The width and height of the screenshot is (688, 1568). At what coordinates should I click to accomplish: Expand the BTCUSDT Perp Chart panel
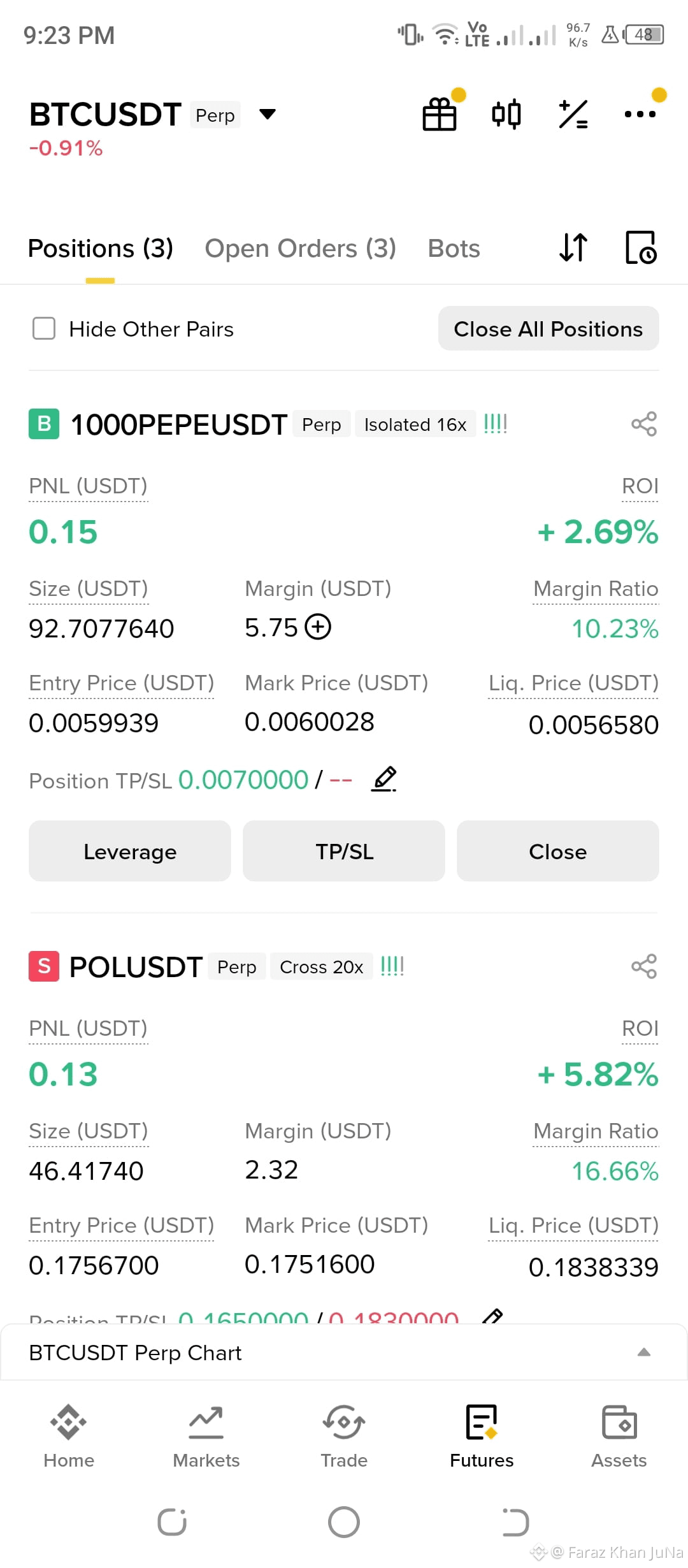pyautogui.click(x=344, y=1353)
